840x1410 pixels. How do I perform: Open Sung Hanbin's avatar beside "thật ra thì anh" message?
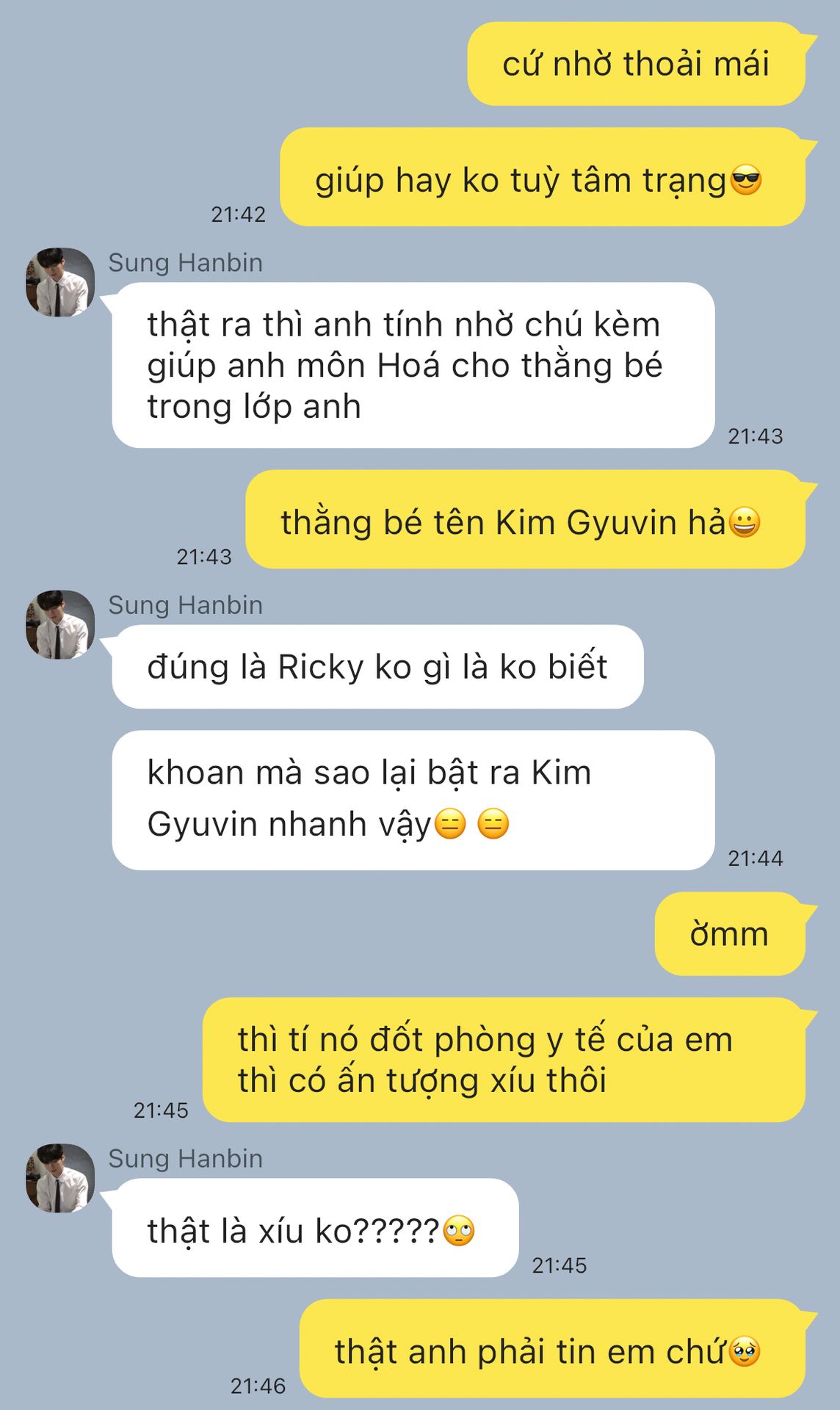click(x=60, y=282)
